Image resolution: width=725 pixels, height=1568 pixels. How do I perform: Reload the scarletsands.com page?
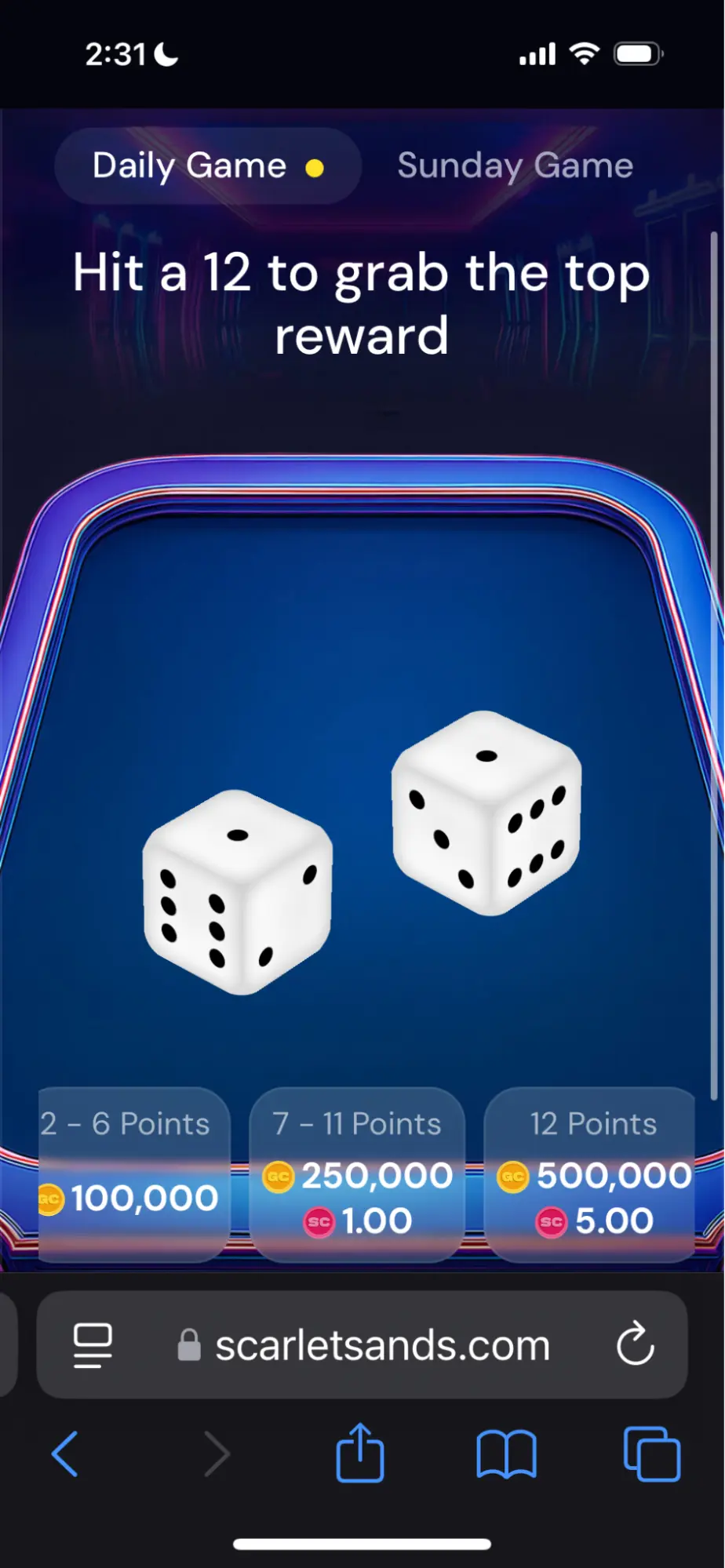coord(635,1344)
